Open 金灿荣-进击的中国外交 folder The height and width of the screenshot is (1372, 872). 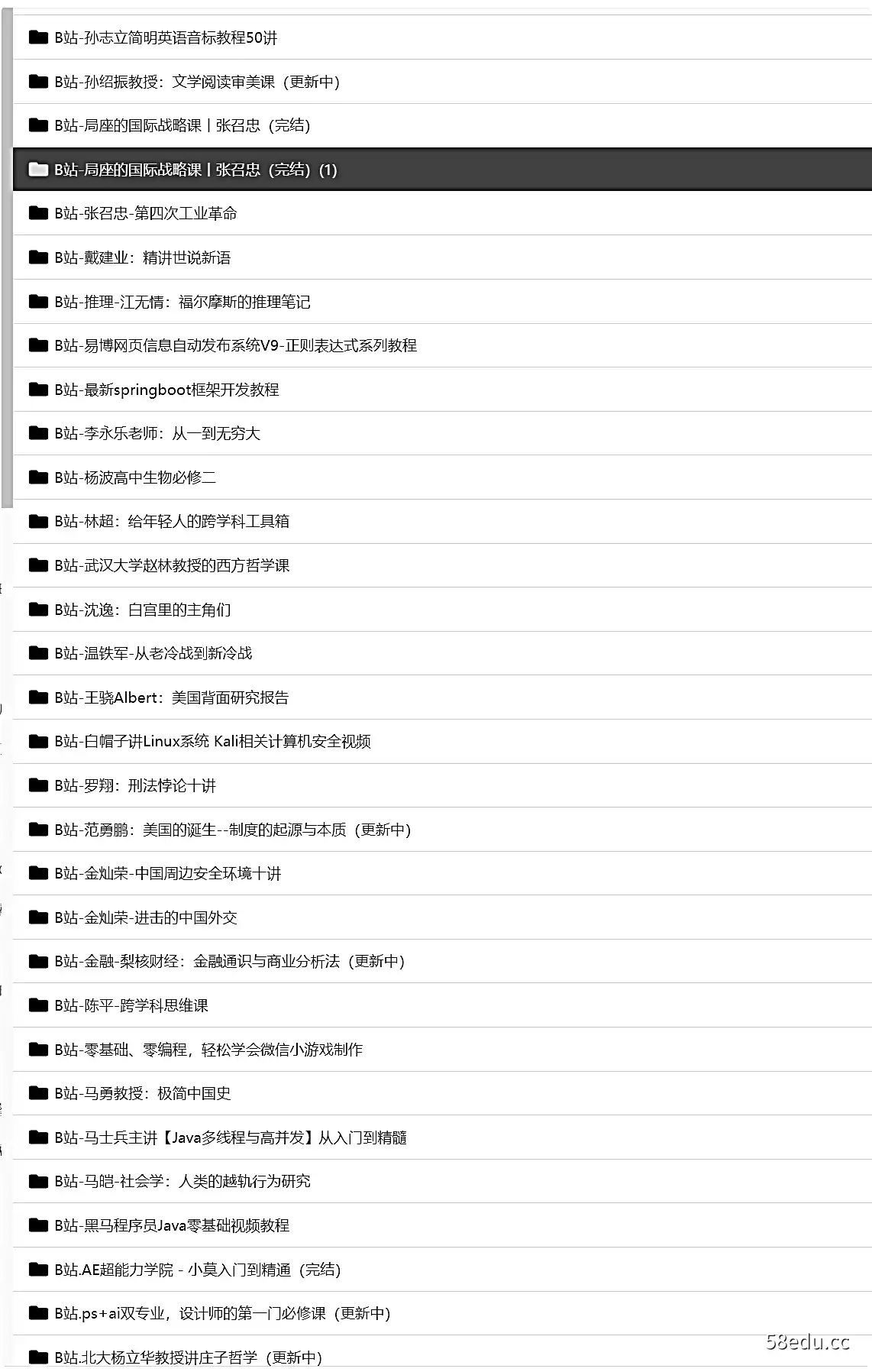(145, 917)
